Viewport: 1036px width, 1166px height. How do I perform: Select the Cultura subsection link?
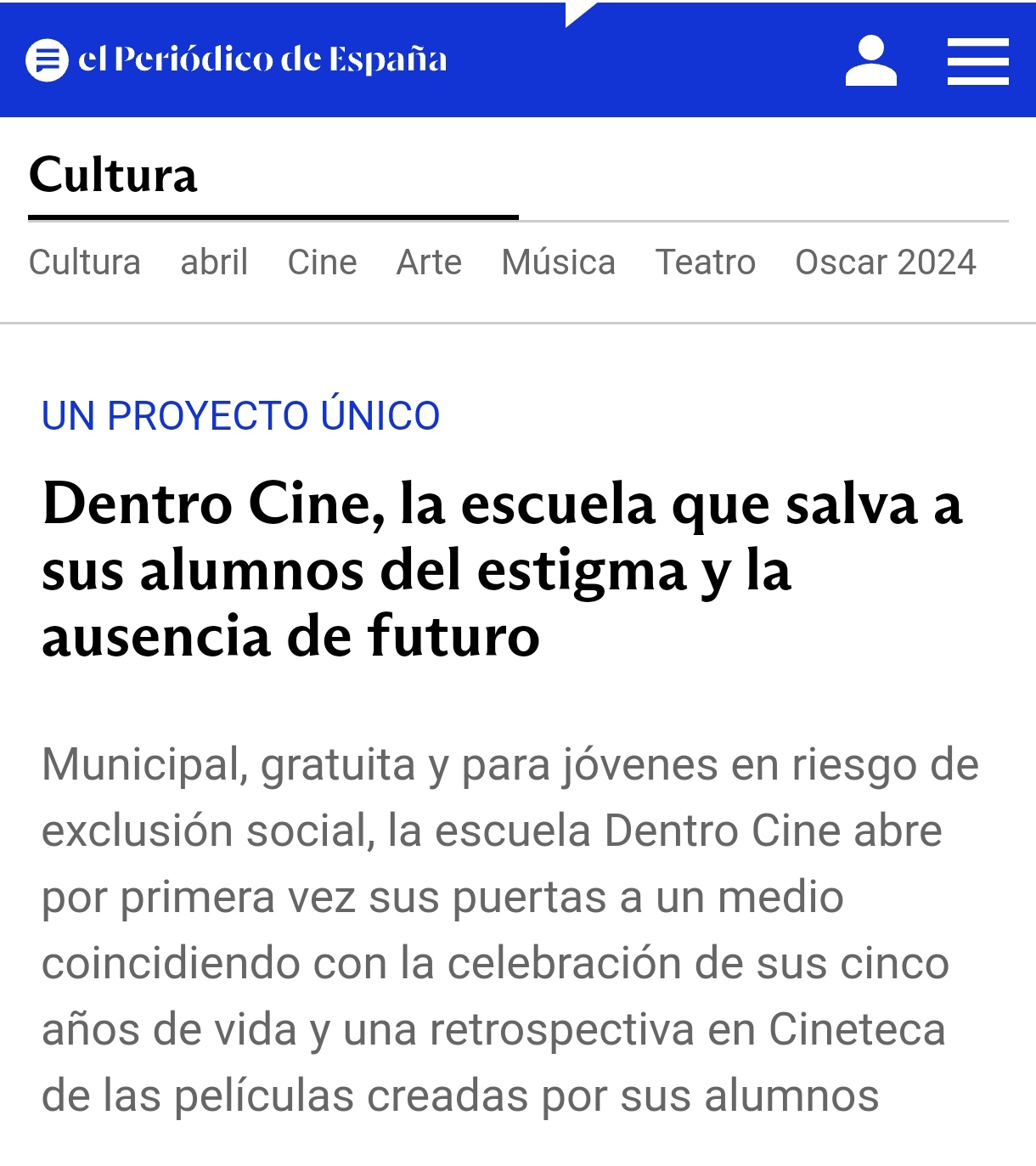point(85,262)
